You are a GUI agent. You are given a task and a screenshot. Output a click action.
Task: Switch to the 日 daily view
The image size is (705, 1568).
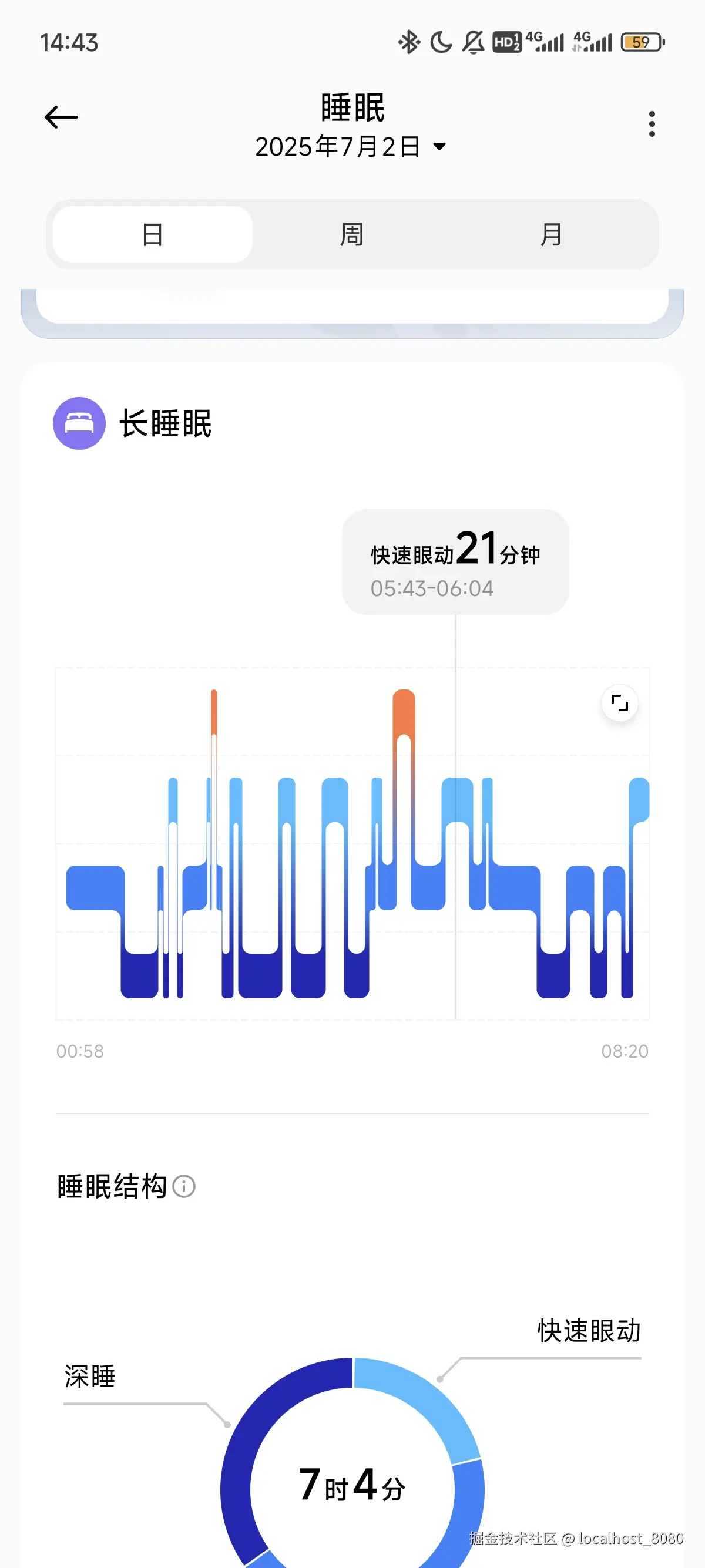coord(152,234)
